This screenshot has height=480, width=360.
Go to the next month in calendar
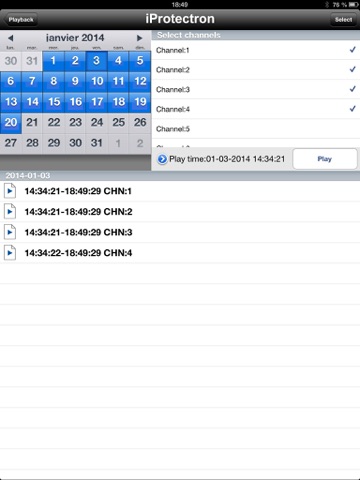140,38
